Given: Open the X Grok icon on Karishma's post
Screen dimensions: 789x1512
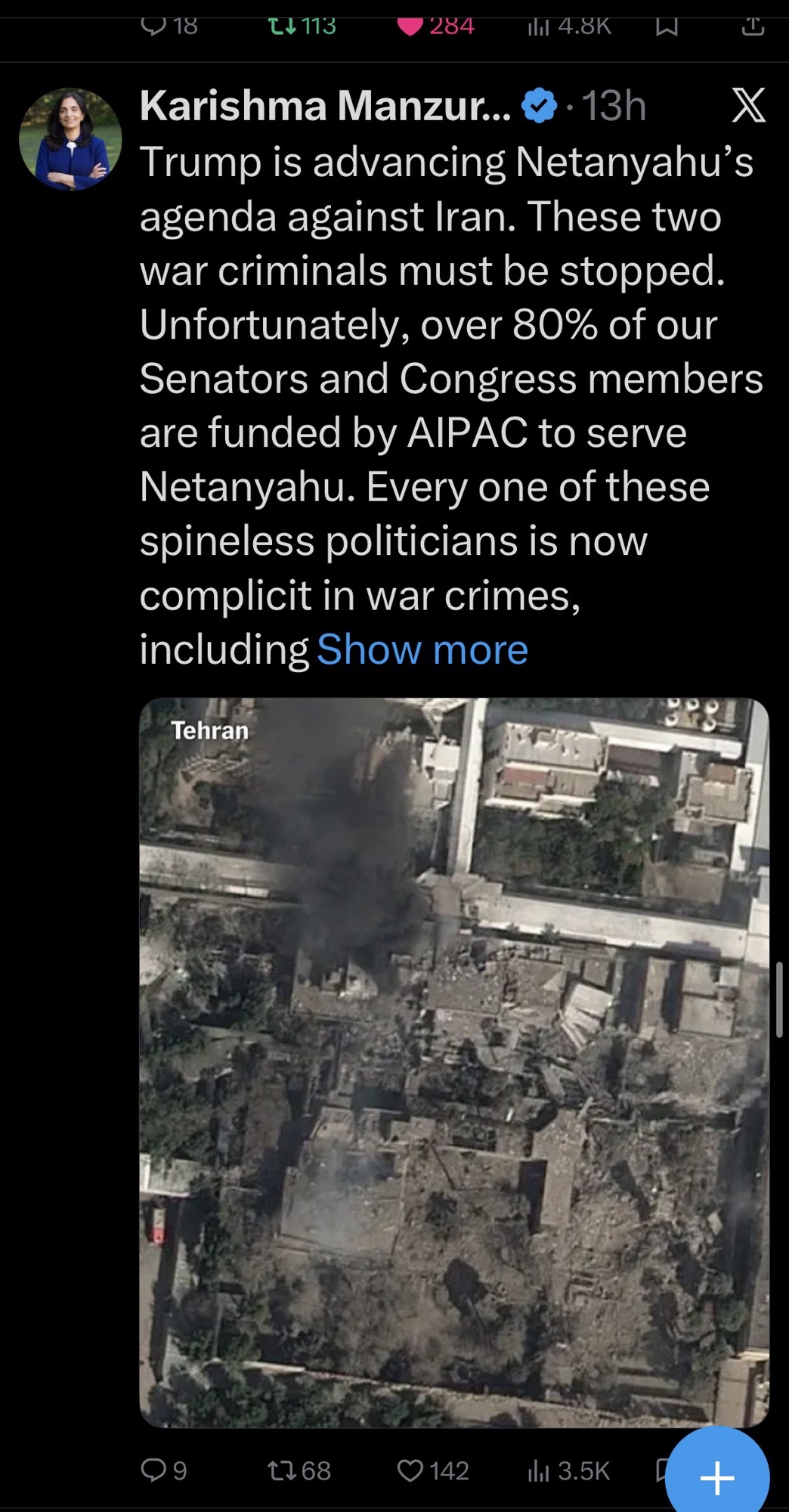Looking at the screenshot, I should coord(748,105).
